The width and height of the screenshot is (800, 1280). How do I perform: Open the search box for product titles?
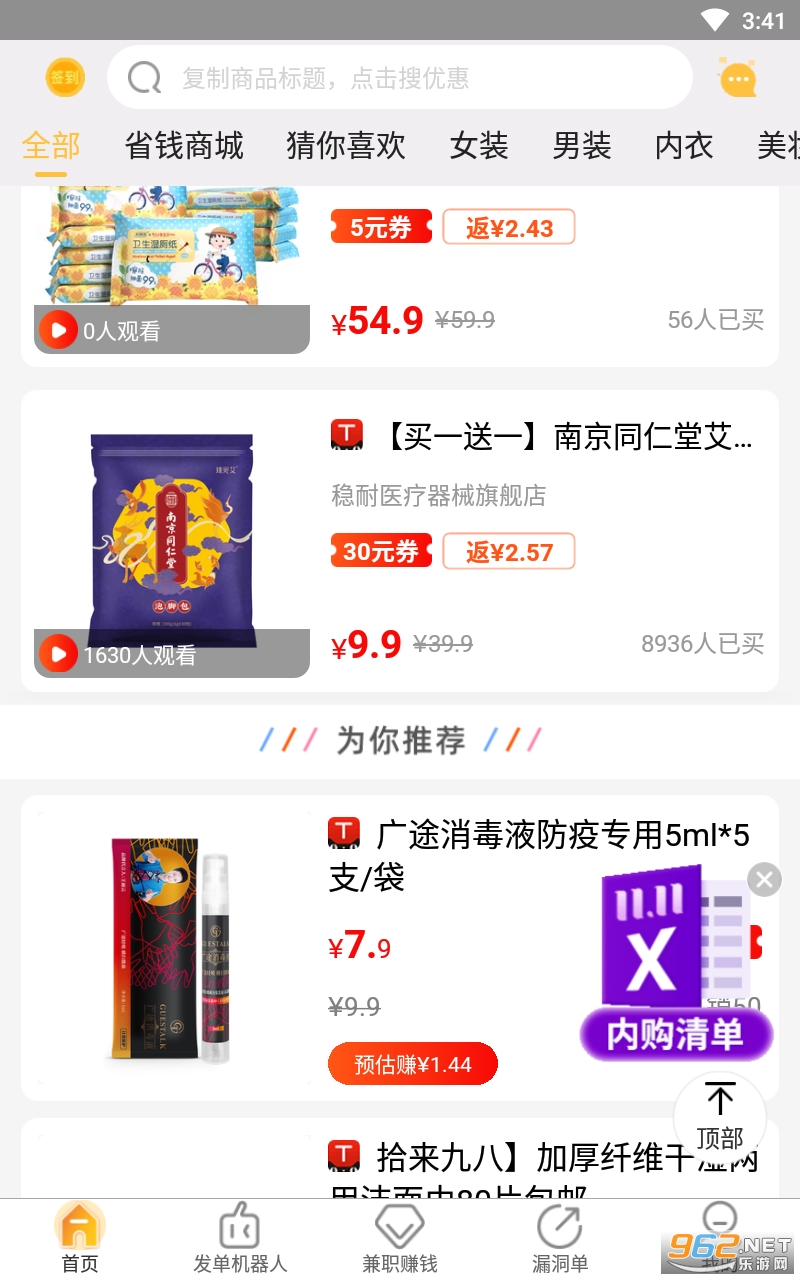(x=400, y=77)
